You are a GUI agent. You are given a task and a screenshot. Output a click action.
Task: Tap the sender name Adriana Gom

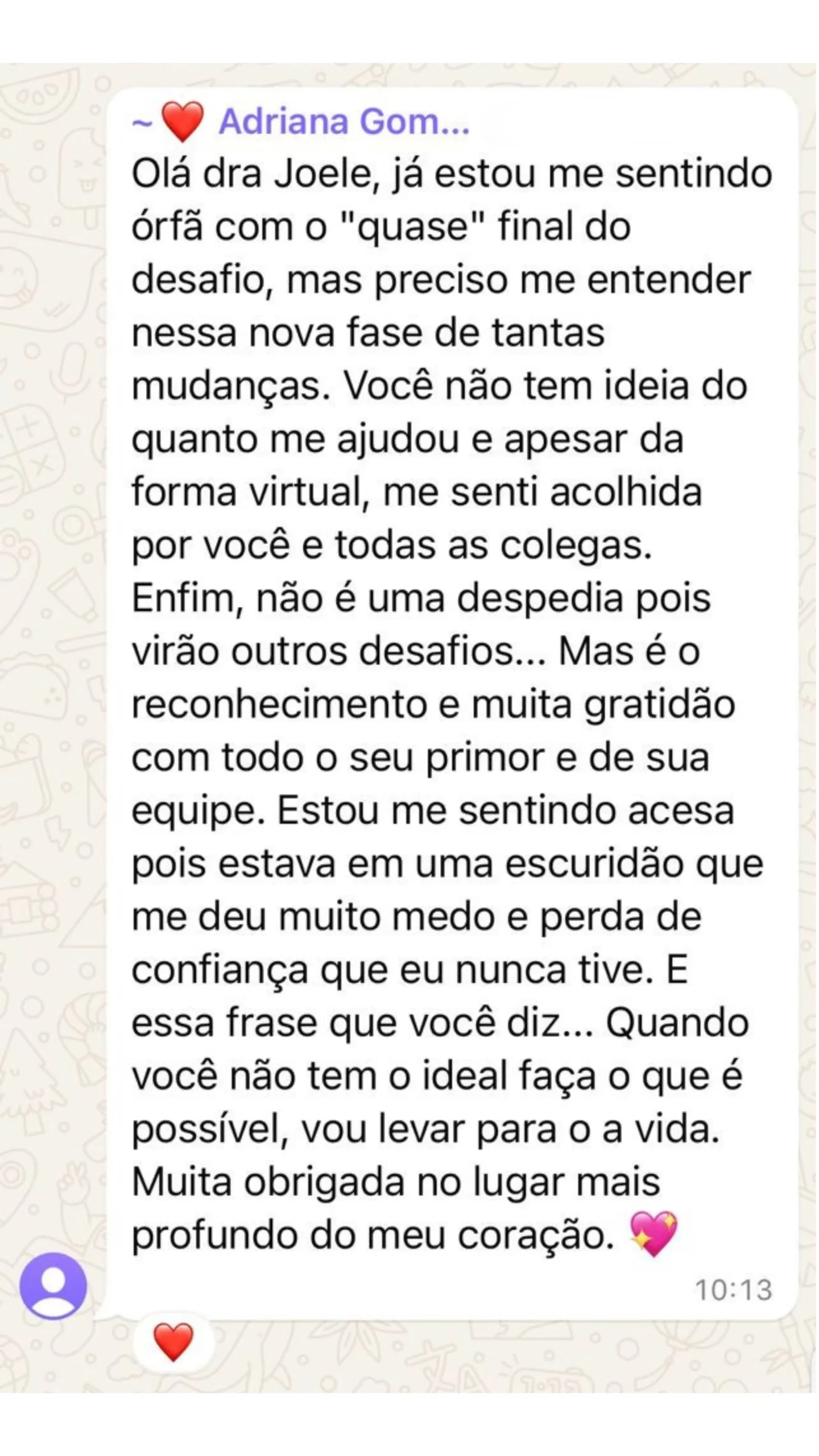pos(344,122)
